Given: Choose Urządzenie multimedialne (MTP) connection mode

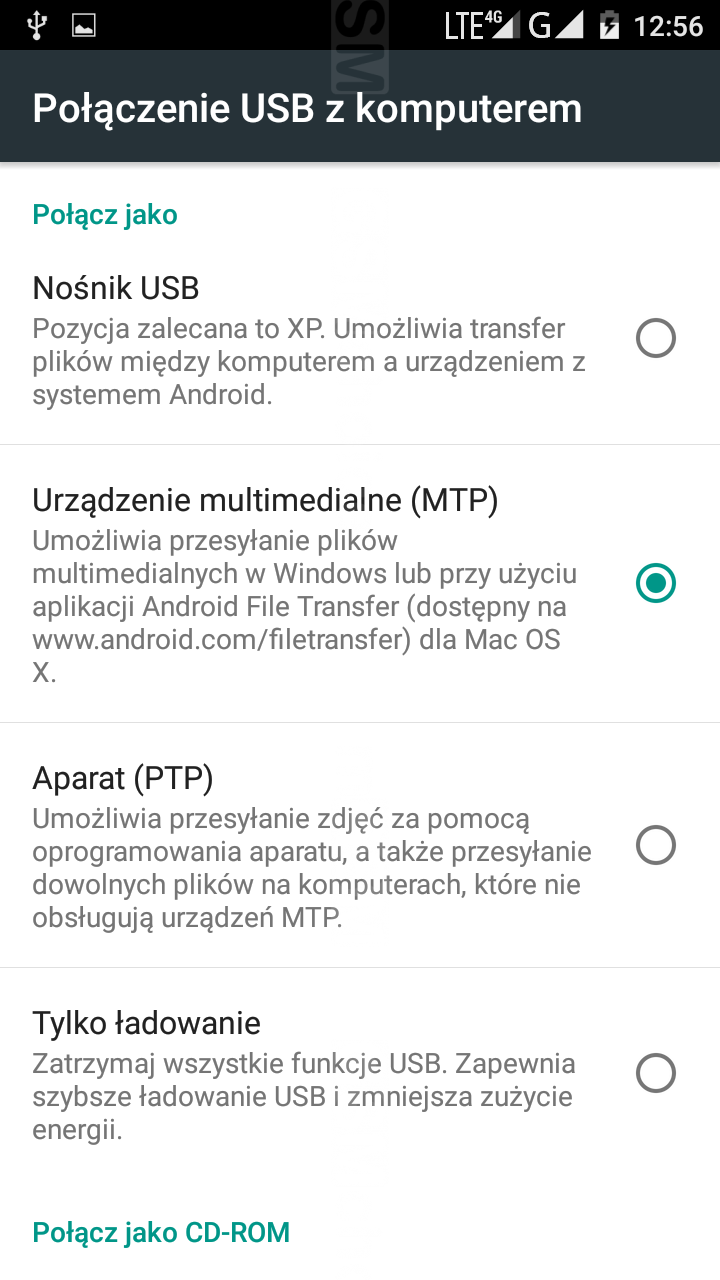Looking at the screenshot, I should click(656, 583).
